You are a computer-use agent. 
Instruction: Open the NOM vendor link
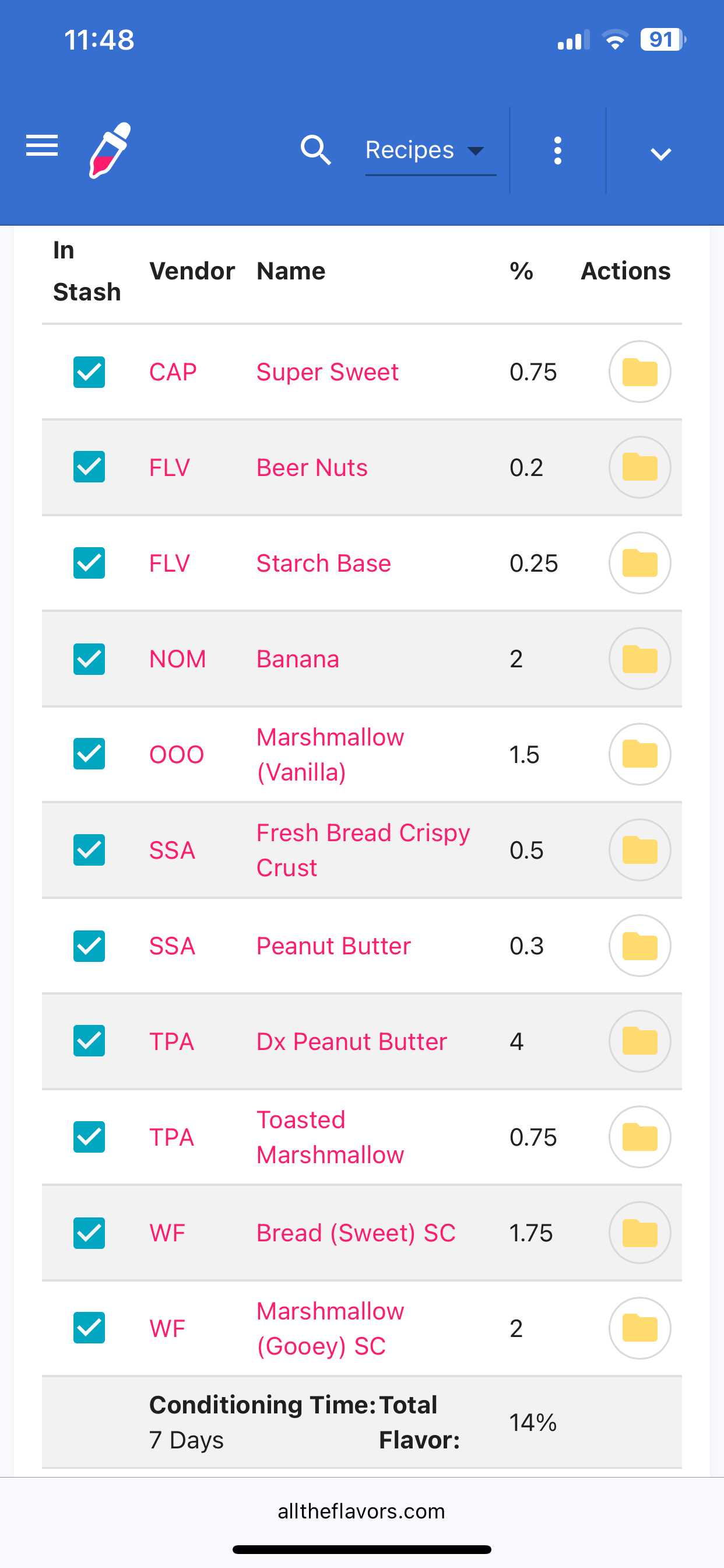coord(178,659)
